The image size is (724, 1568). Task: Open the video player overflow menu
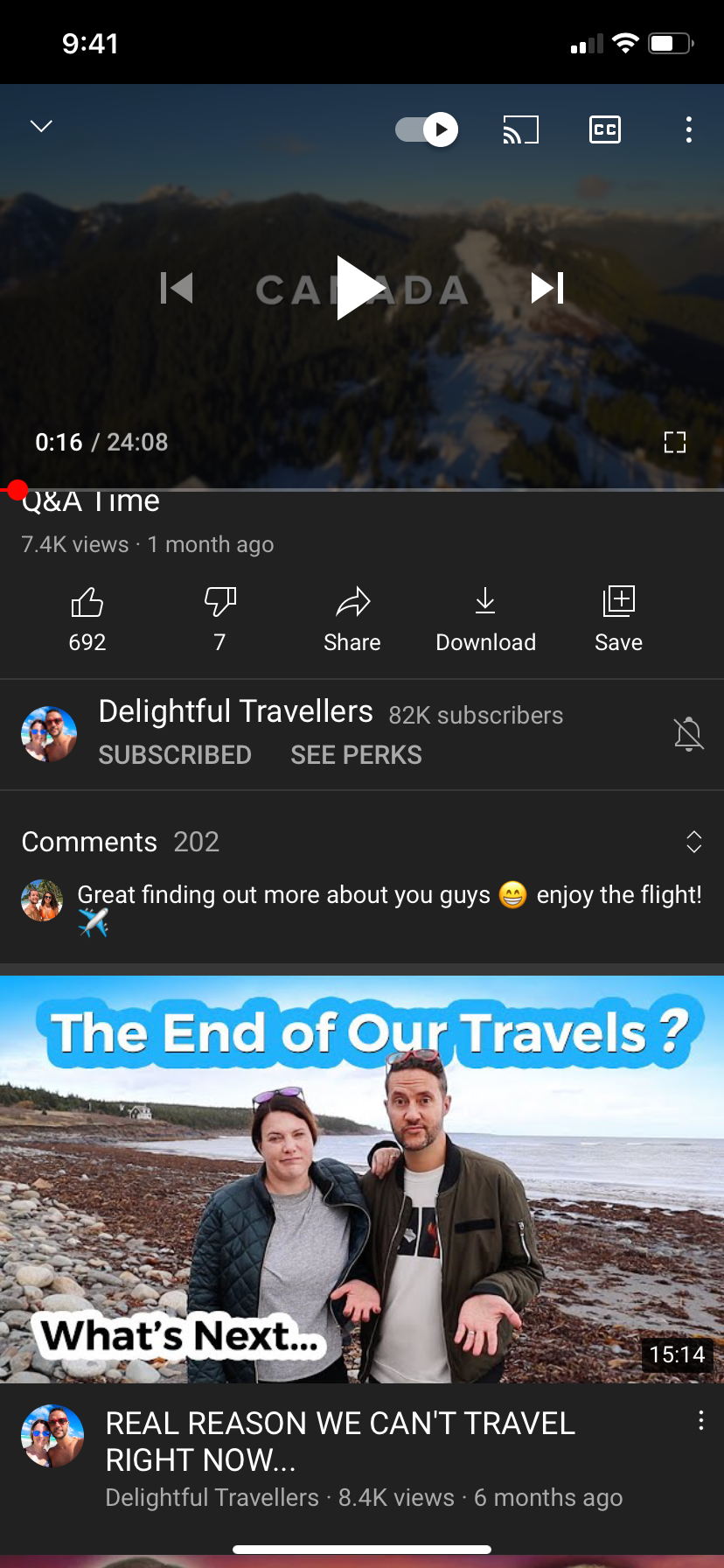[689, 129]
